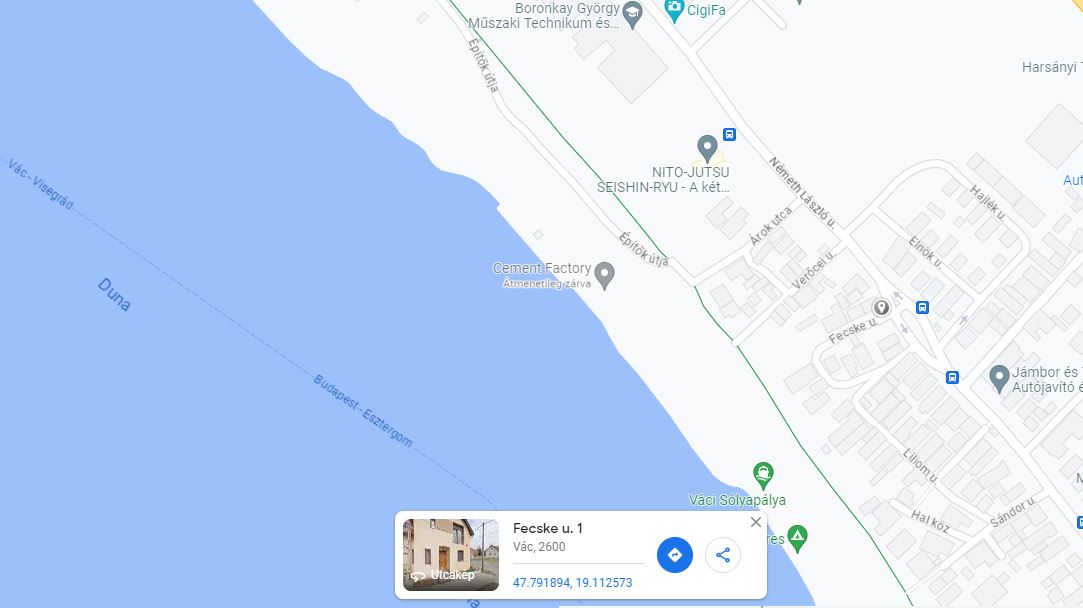
Task: Open the Váci Sólyapálya boat ramp marker
Action: [764, 474]
